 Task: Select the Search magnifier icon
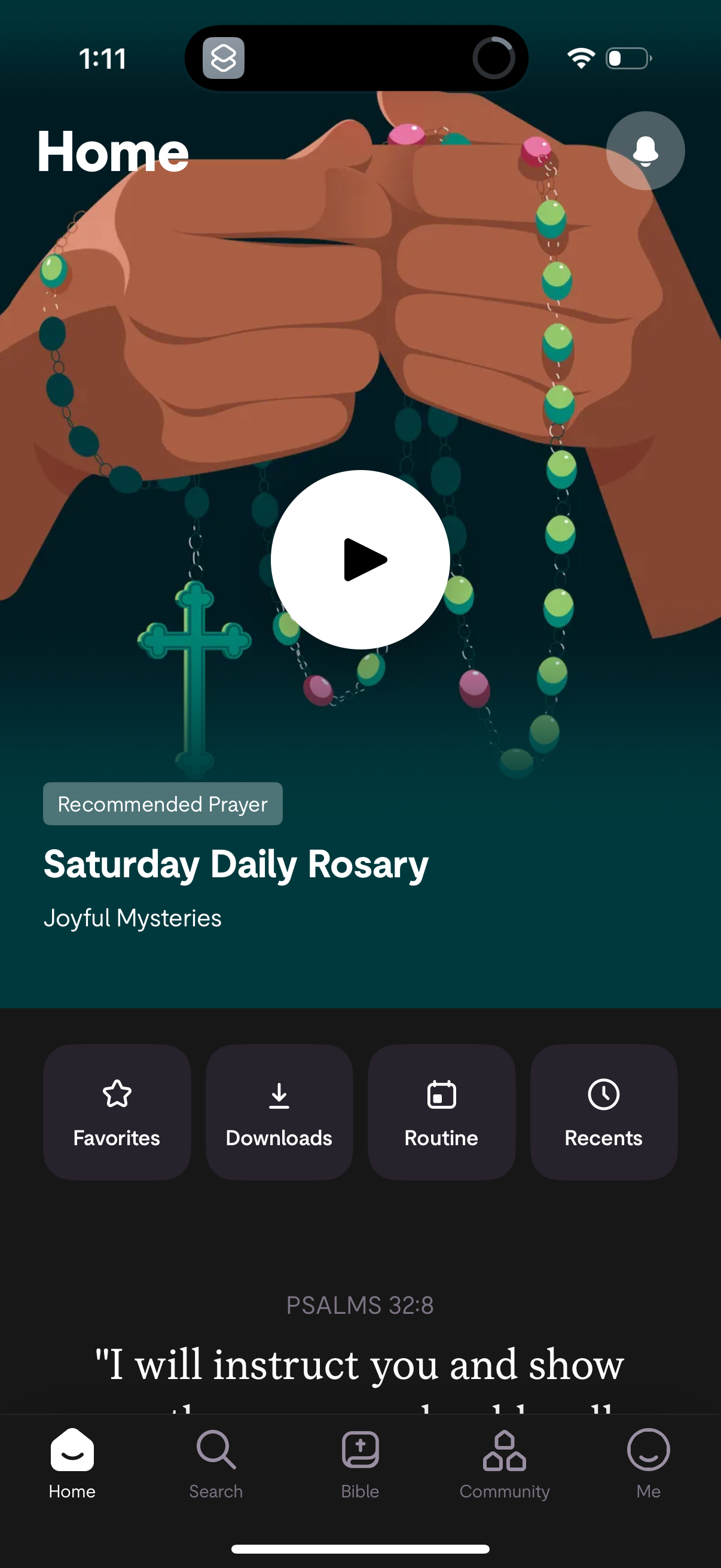coord(216,1450)
